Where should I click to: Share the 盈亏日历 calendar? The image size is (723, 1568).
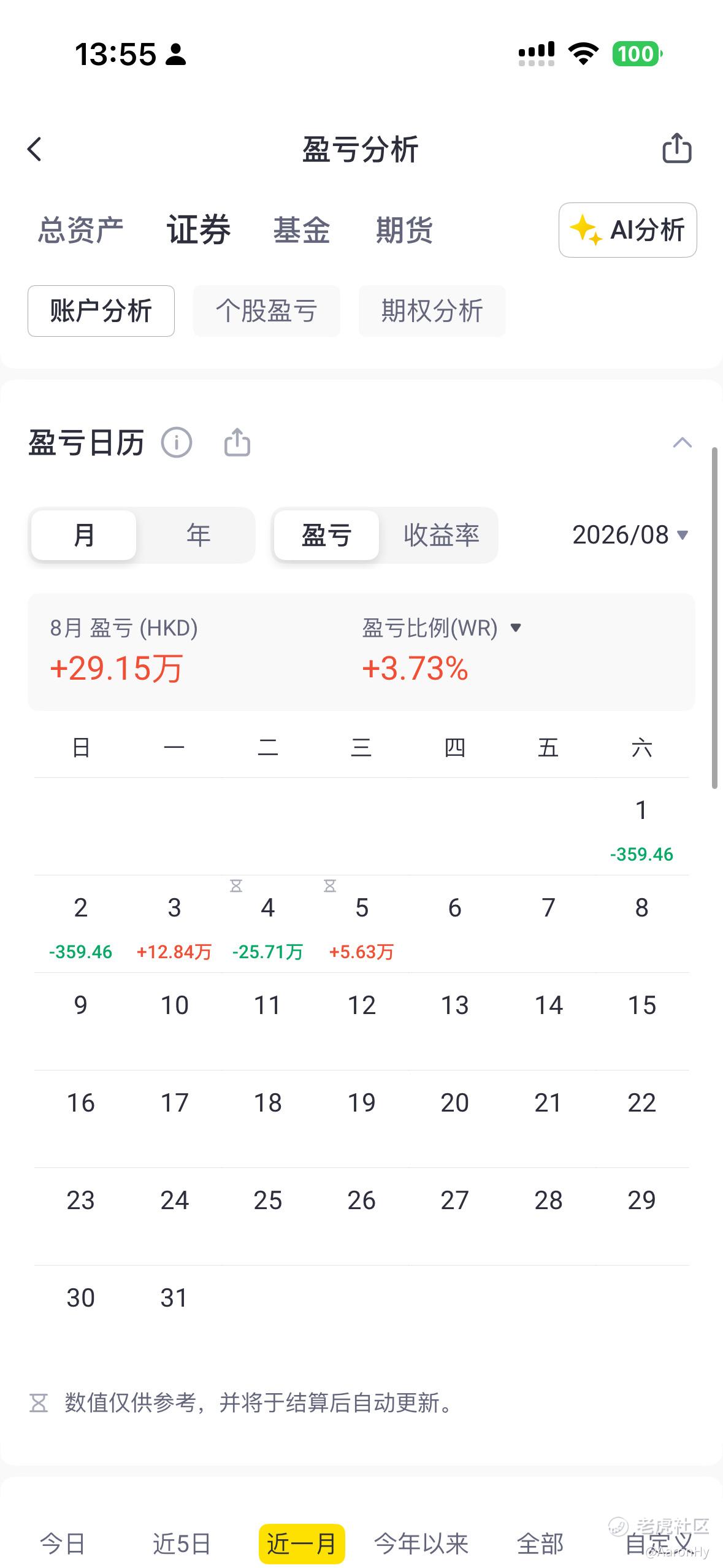[x=237, y=442]
